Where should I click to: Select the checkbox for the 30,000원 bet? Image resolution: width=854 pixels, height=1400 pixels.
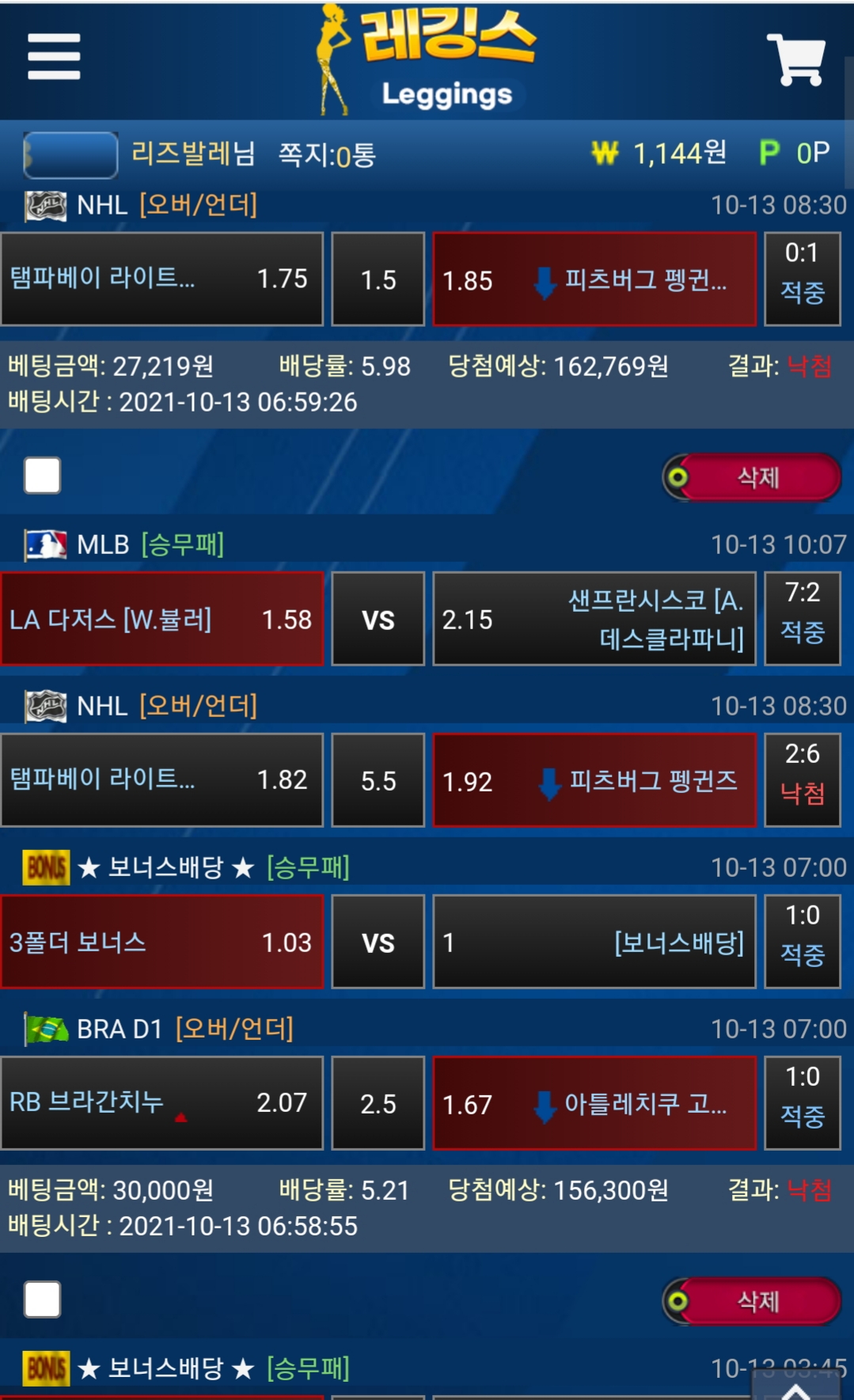(x=43, y=1299)
